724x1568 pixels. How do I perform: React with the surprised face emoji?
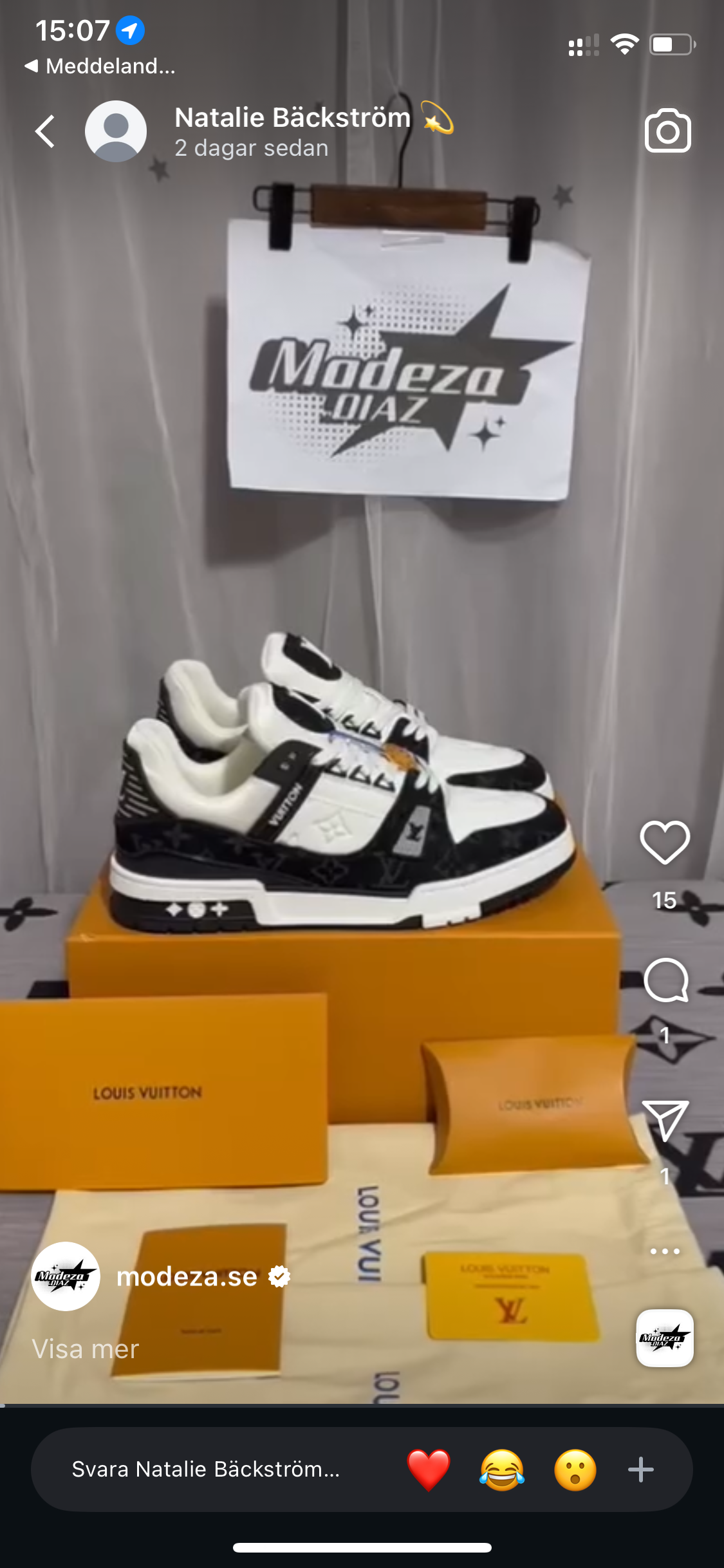[x=575, y=1470]
